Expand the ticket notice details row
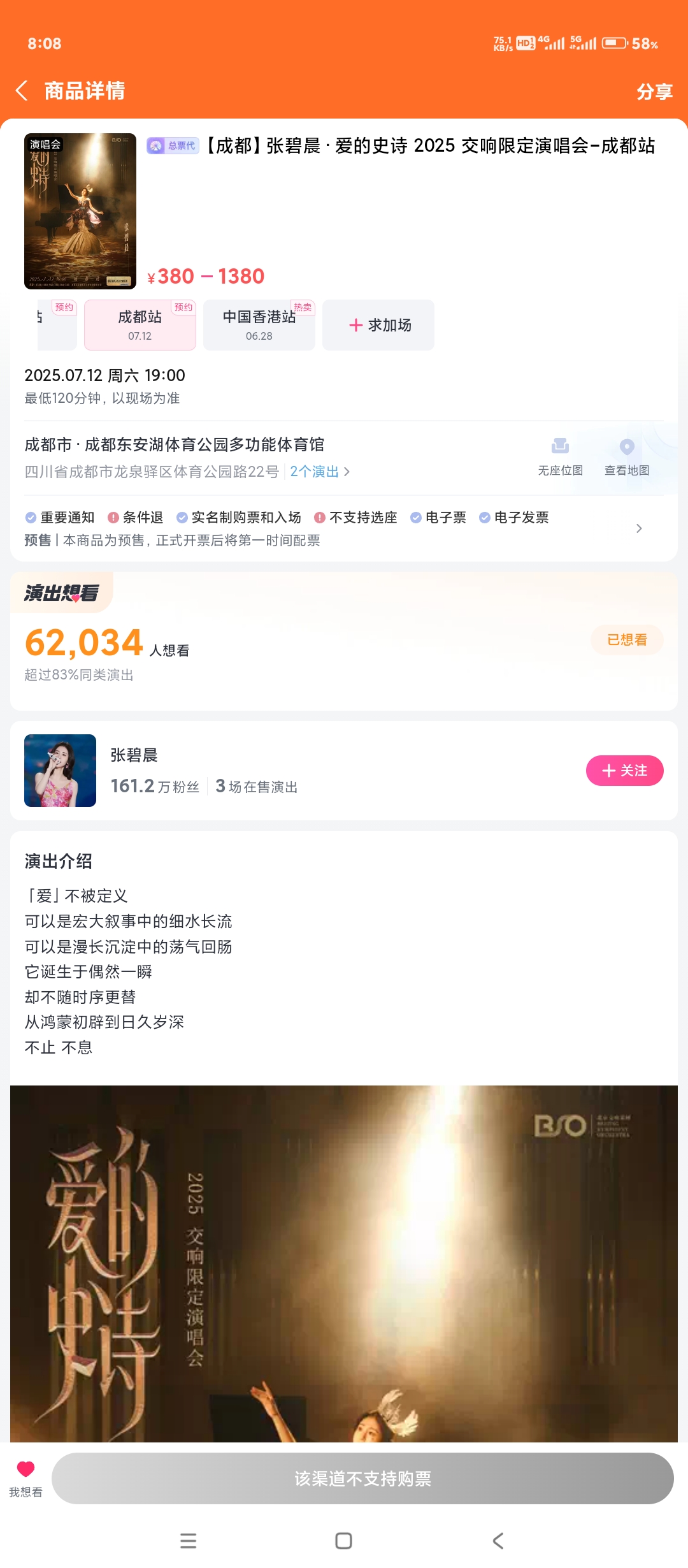 (x=639, y=528)
